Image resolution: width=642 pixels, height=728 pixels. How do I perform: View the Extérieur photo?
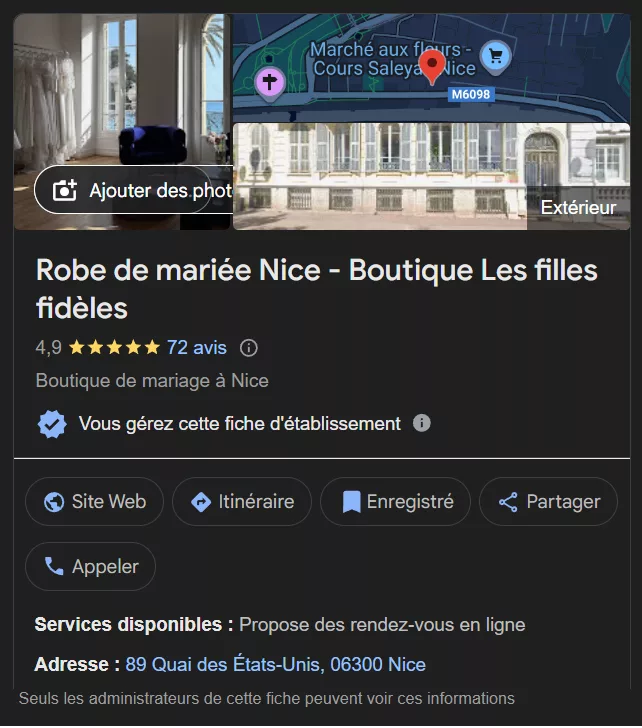[x=430, y=175]
